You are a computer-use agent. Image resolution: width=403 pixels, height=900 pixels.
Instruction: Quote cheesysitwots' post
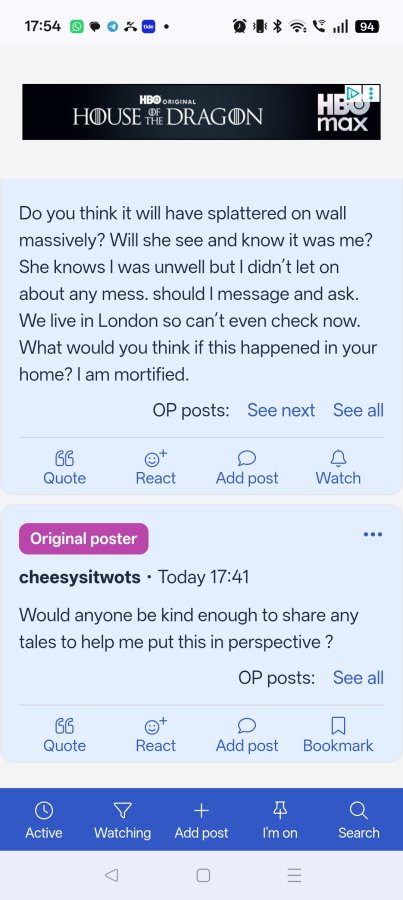64,736
